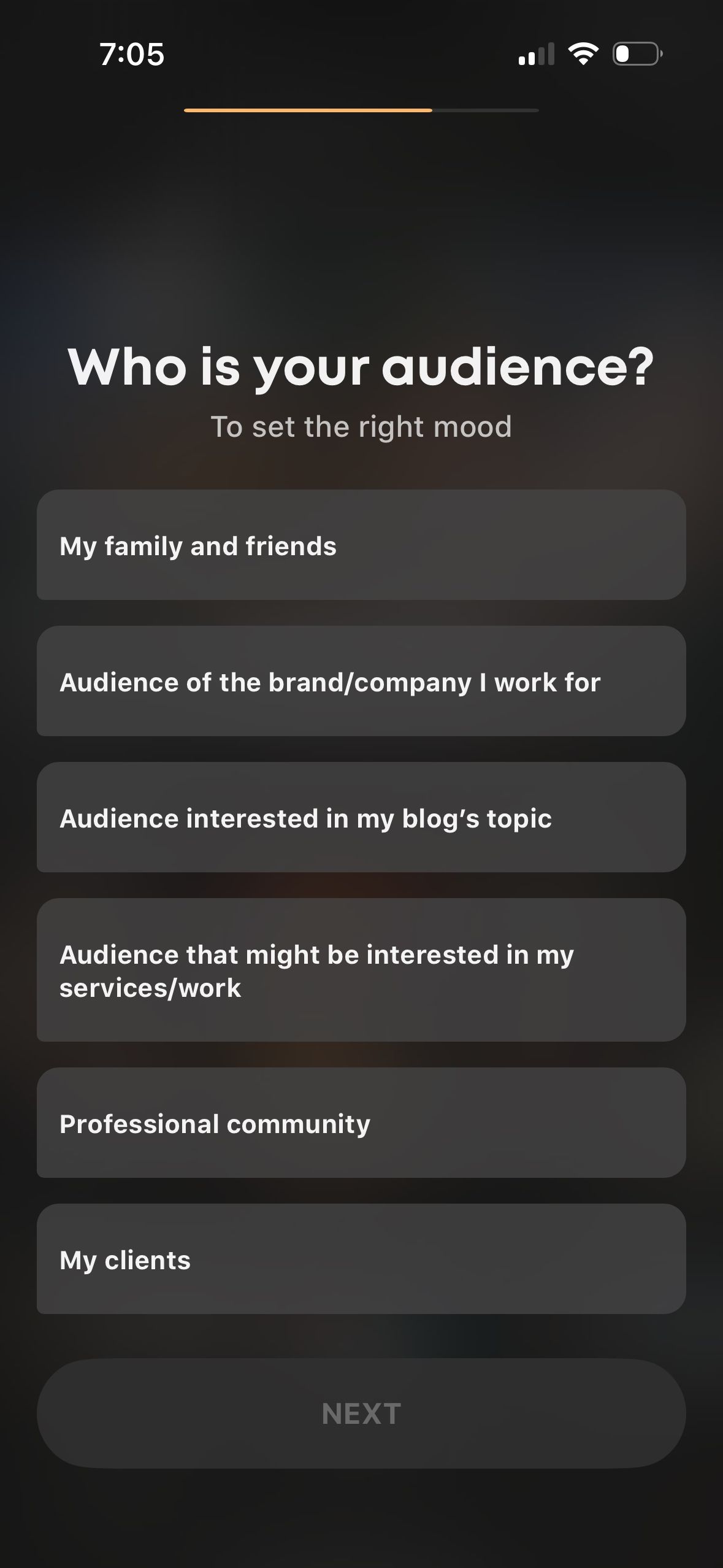
Task: Choose 'Audience of the brand/company I work for'
Action: [x=361, y=680]
